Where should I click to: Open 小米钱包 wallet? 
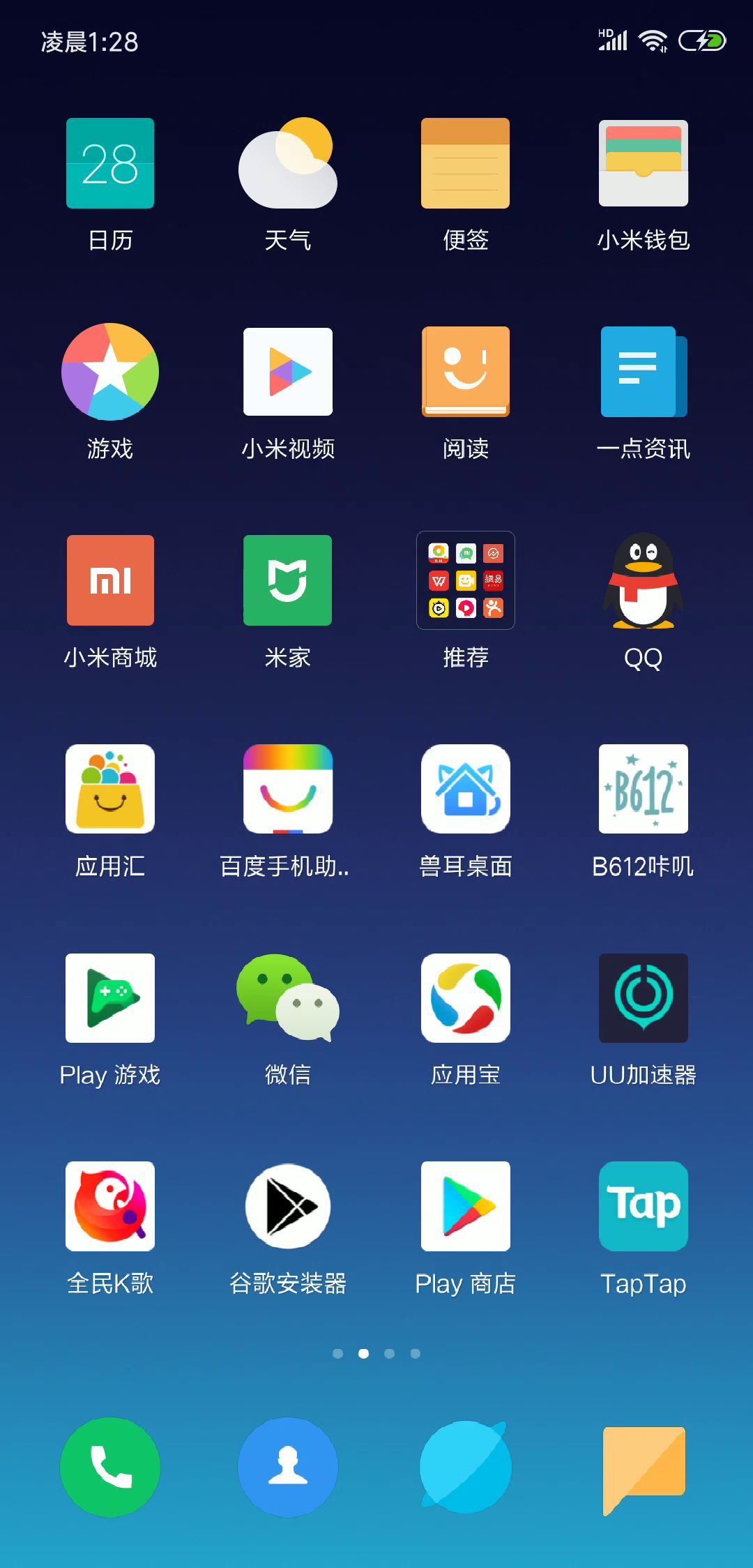click(644, 163)
